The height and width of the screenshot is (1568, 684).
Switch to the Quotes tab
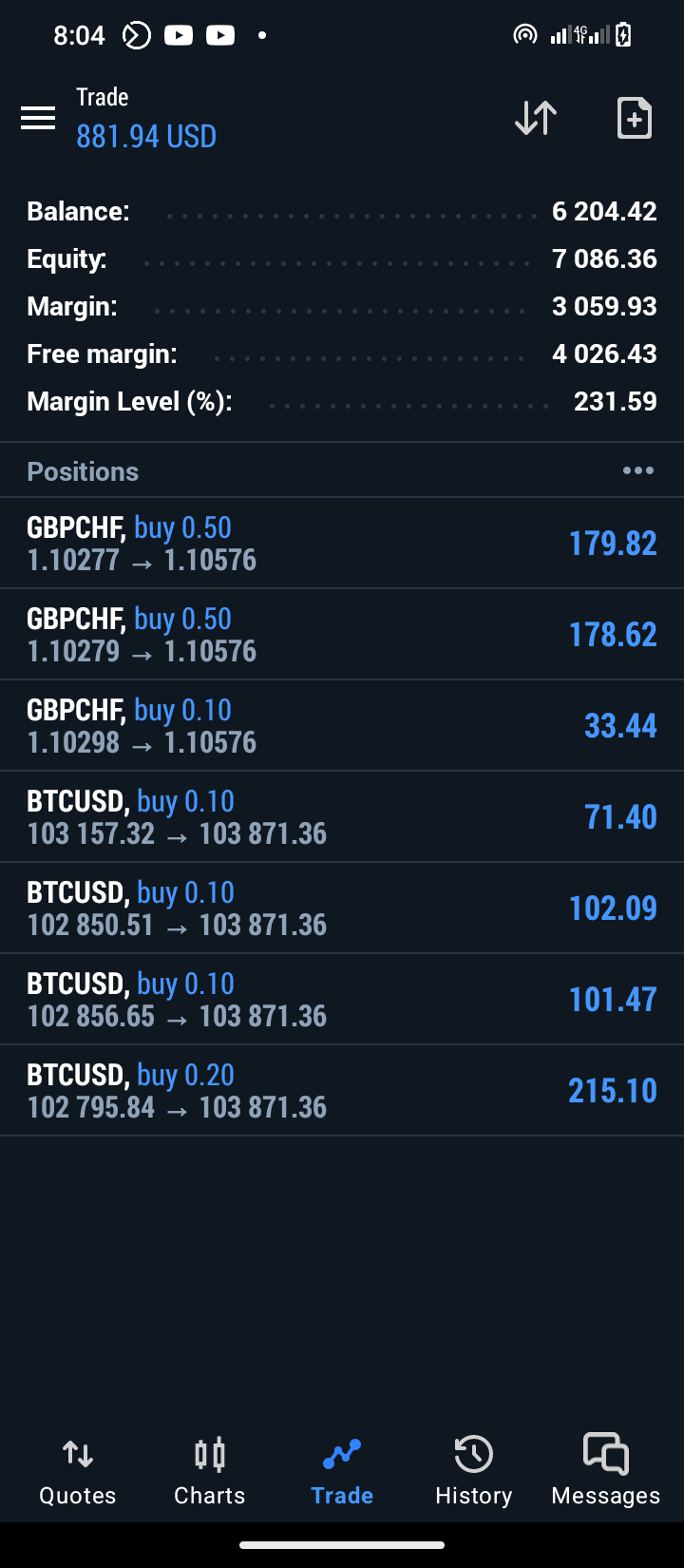click(x=78, y=1471)
